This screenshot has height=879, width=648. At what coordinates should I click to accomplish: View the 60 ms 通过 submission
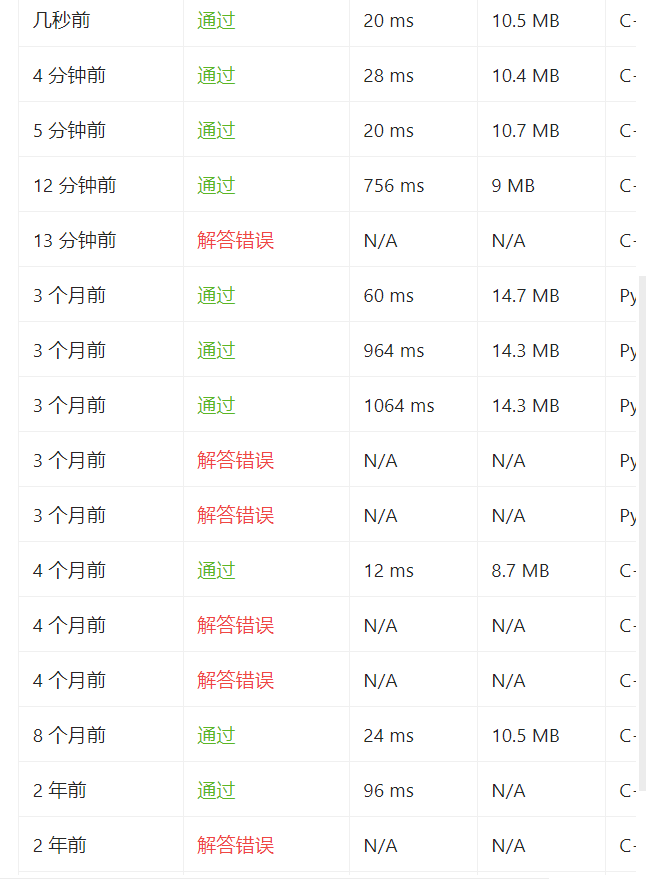tap(216, 295)
